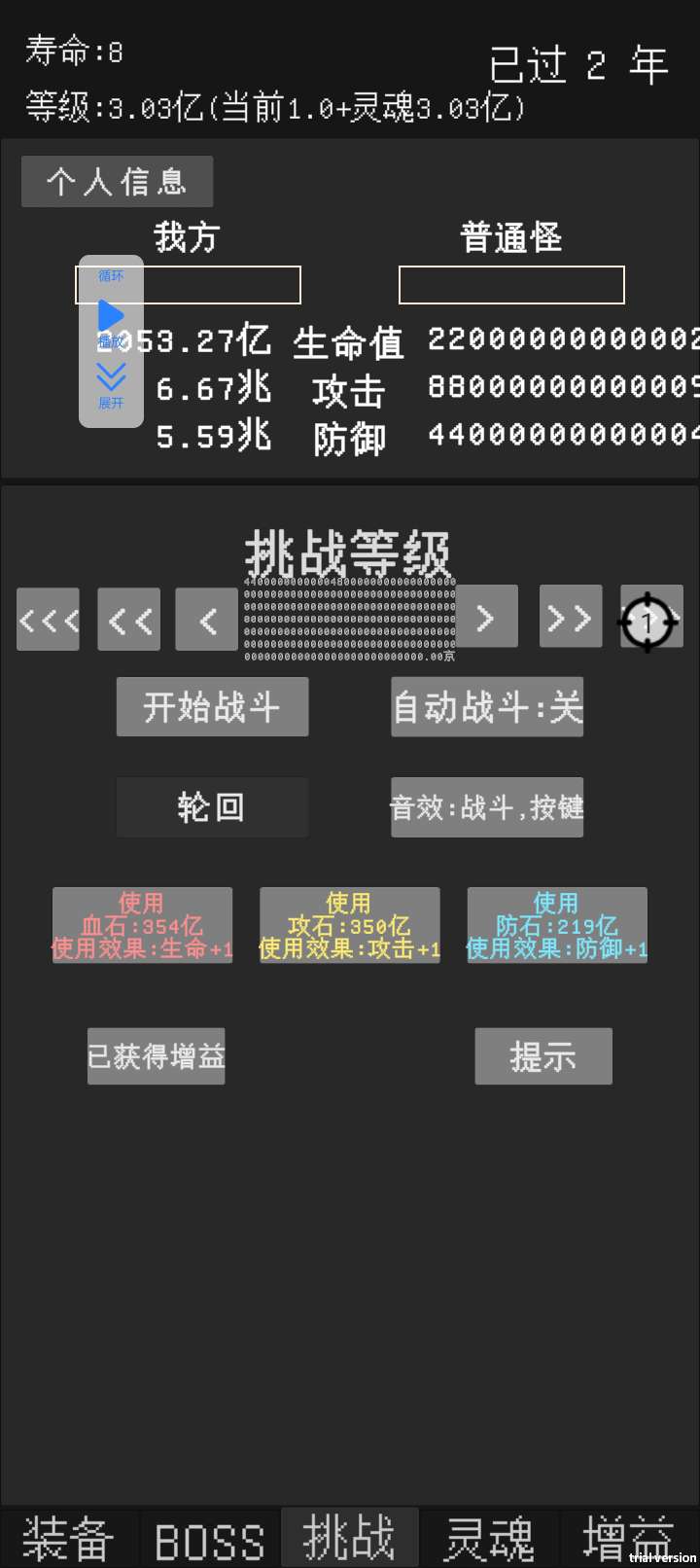Change 音效 sound effect setting
This screenshot has height=1568, width=700.
pos(487,807)
